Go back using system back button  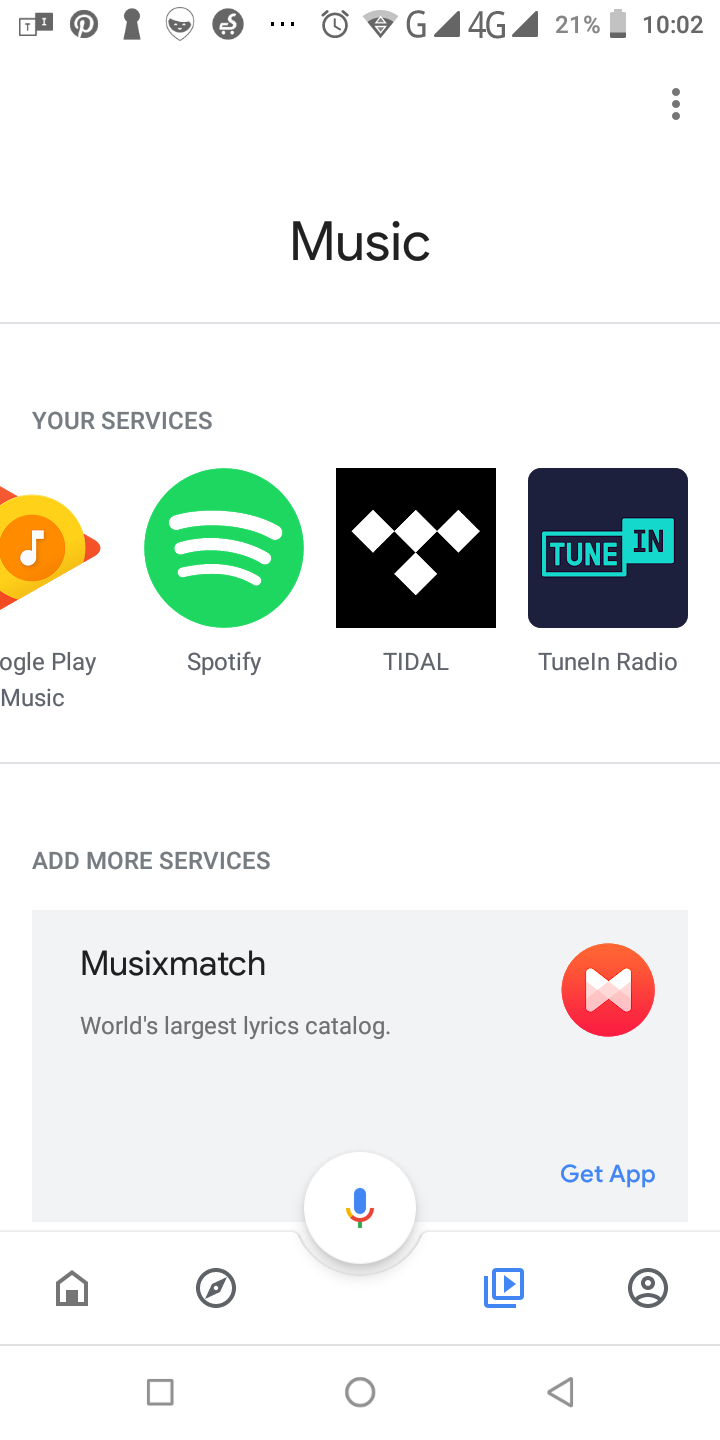(x=561, y=1392)
